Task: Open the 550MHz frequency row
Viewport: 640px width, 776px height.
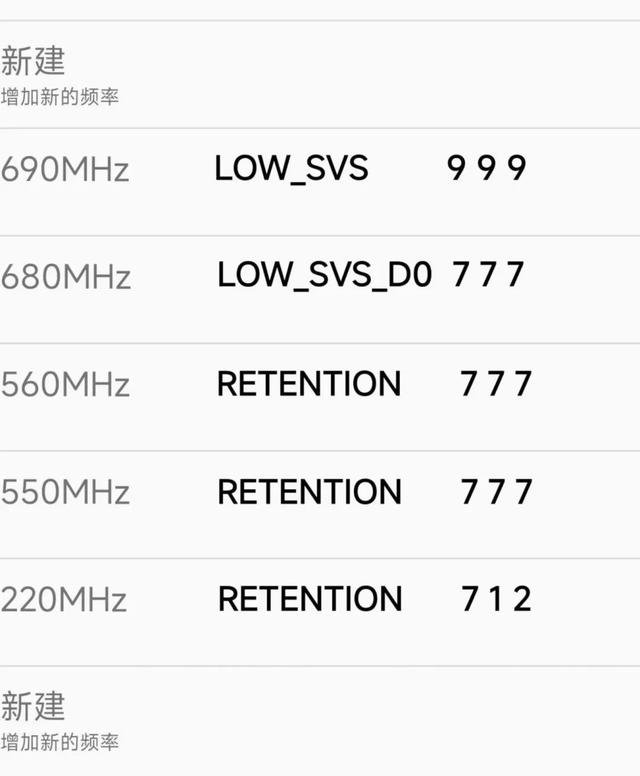Action: coord(66,492)
